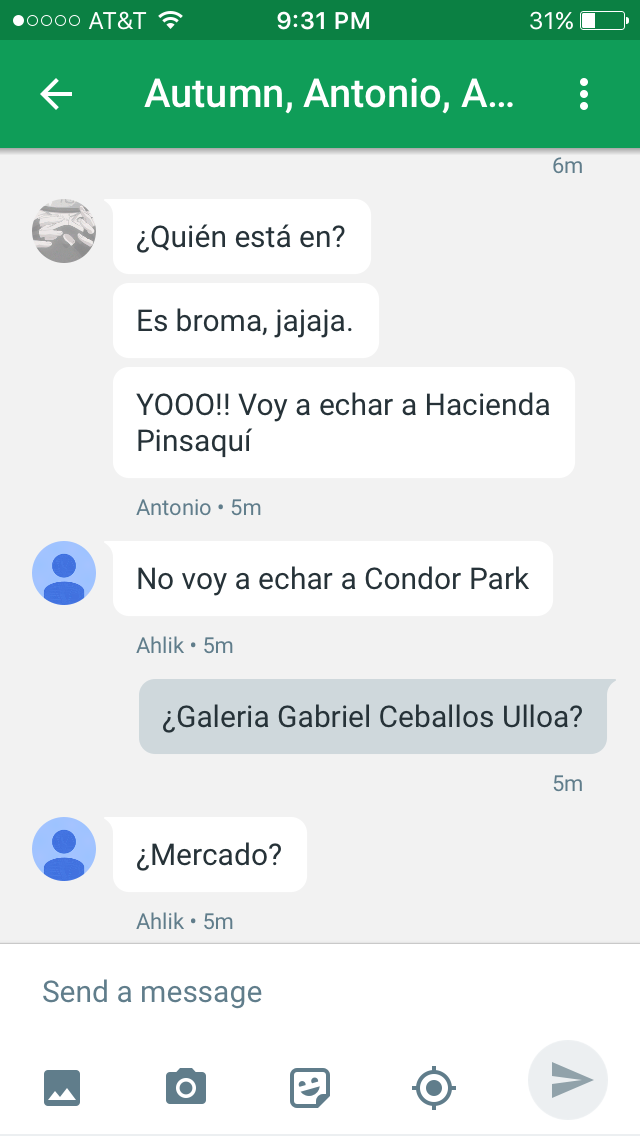Open the conversation title Autumn, Antonio, A...
Viewport: 640px width, 1136px height.
click(328, 95)
